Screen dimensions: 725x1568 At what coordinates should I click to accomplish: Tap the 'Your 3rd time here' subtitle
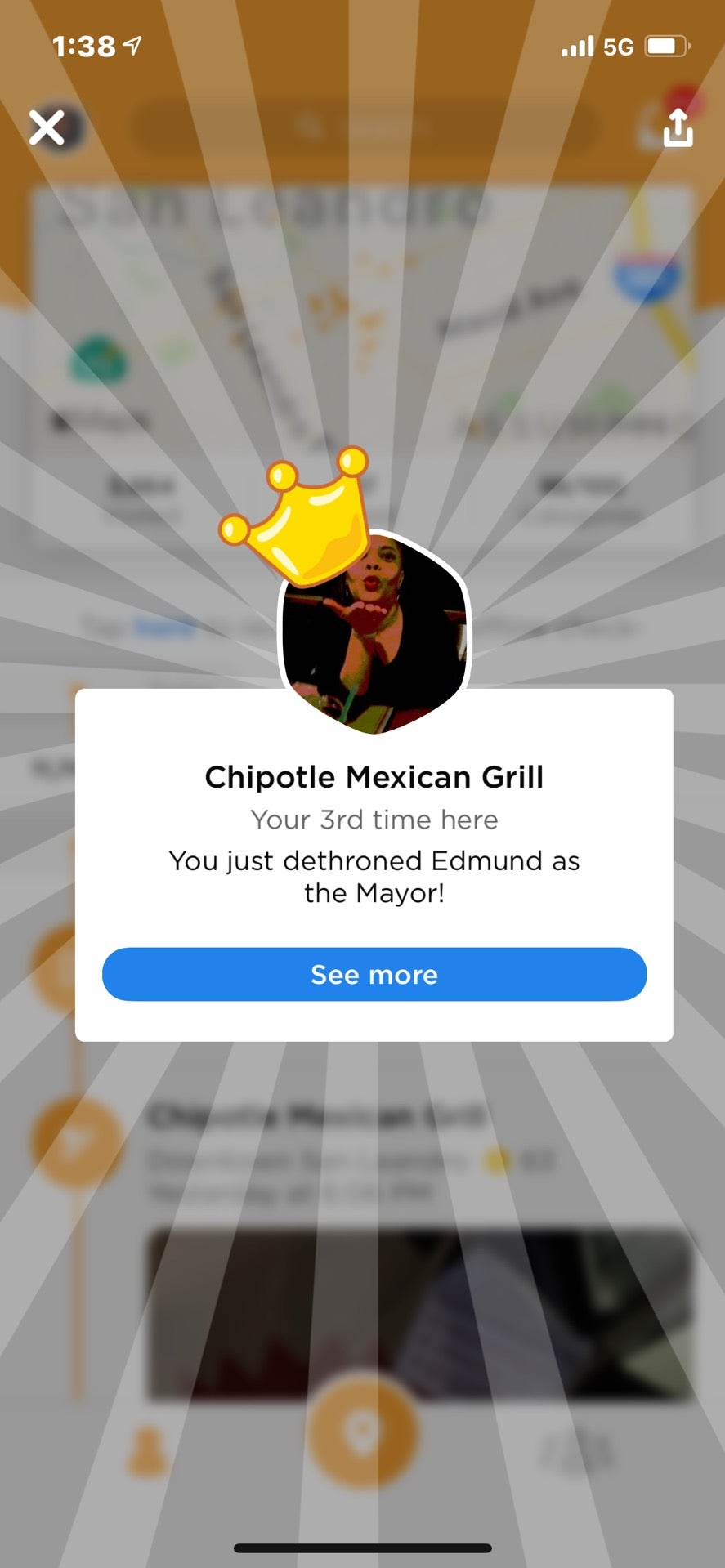click(374, 820)
